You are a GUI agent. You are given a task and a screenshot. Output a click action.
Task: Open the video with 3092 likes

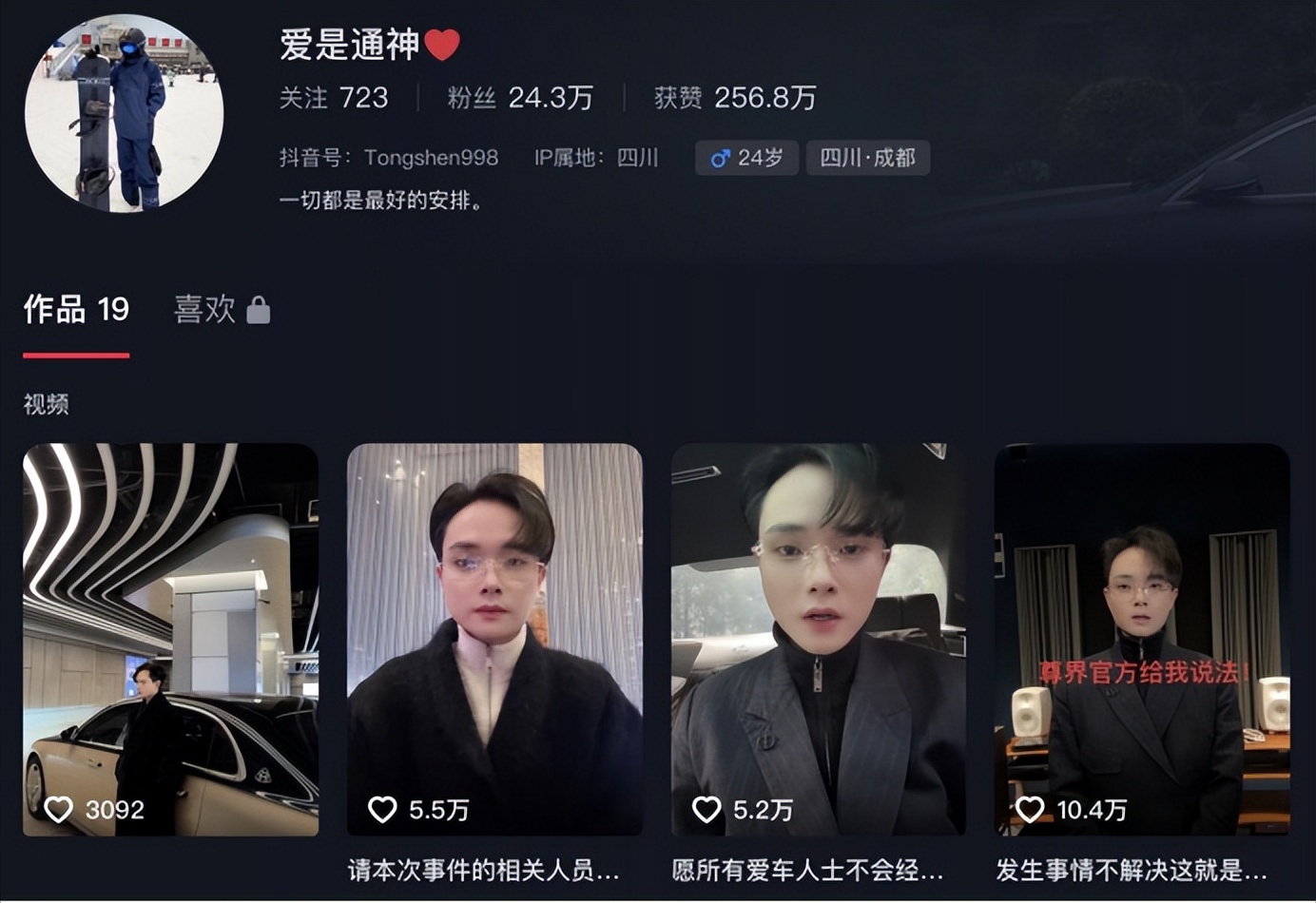[x=170, y=639]
